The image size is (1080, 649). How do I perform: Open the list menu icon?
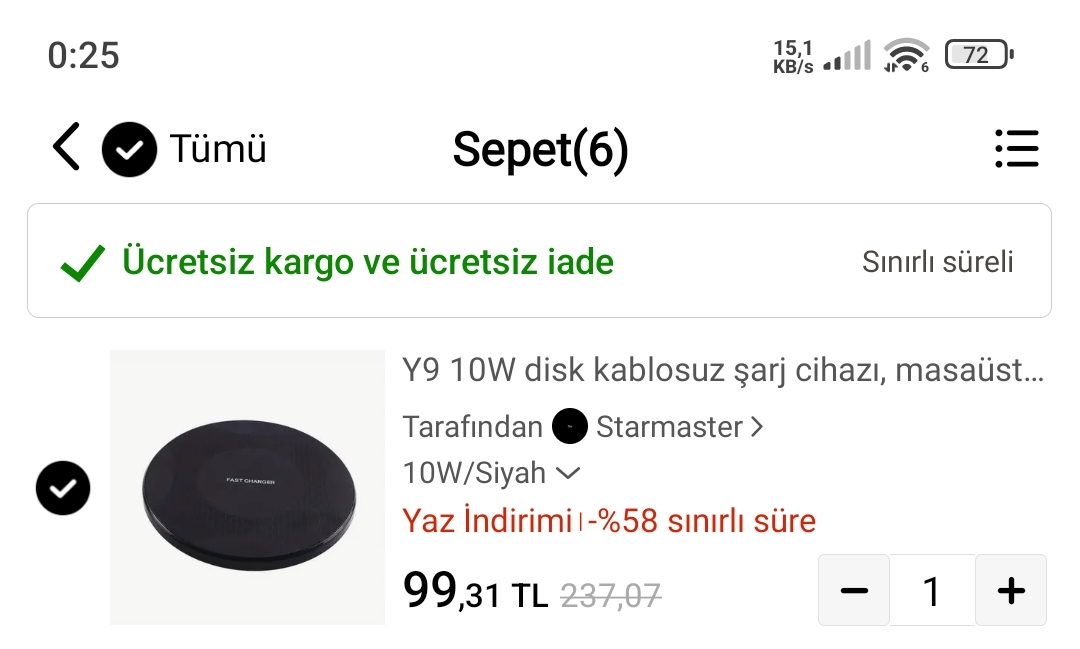[x=1016, y=149]
